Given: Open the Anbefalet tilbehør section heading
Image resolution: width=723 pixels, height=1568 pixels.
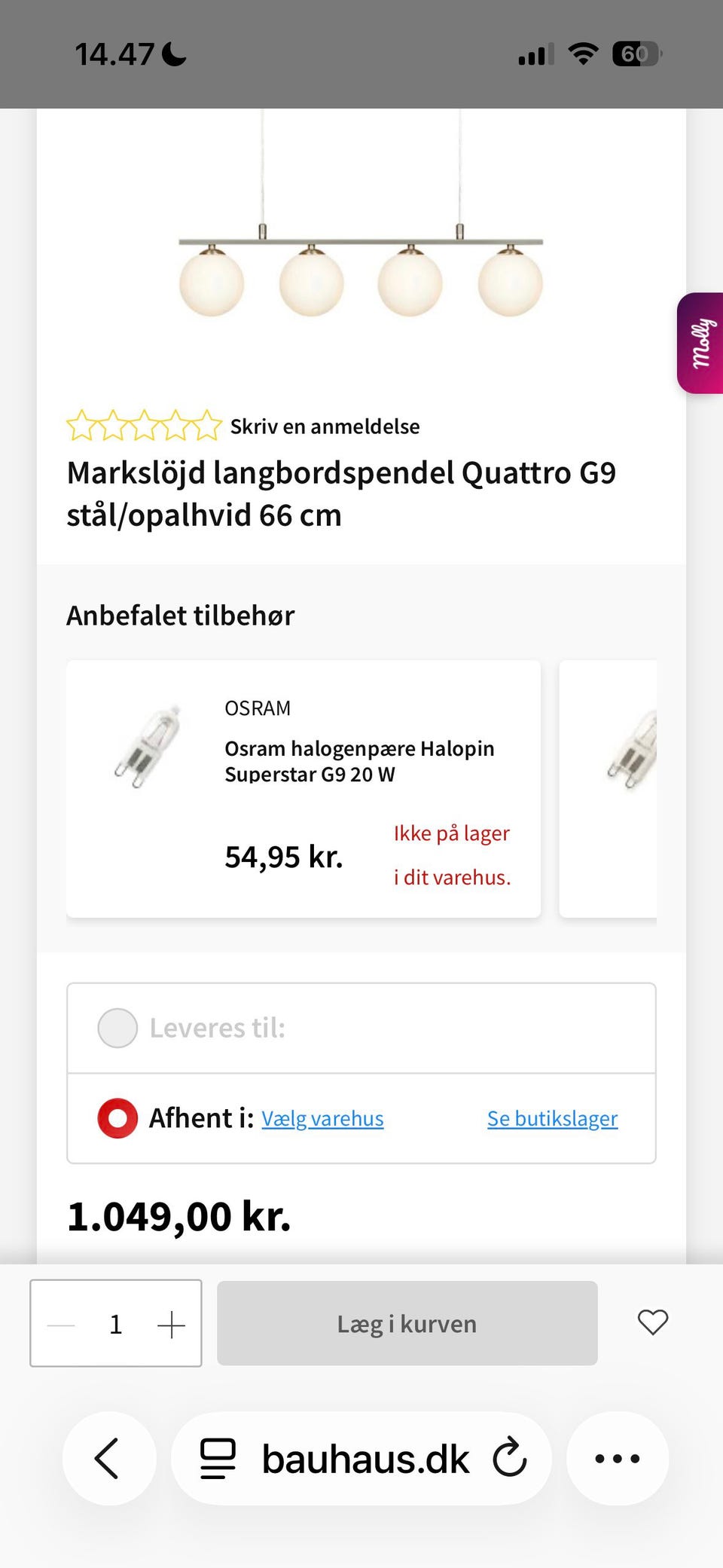Looking at the screenshot, I should pyautogui.click(x=181, y=616).
